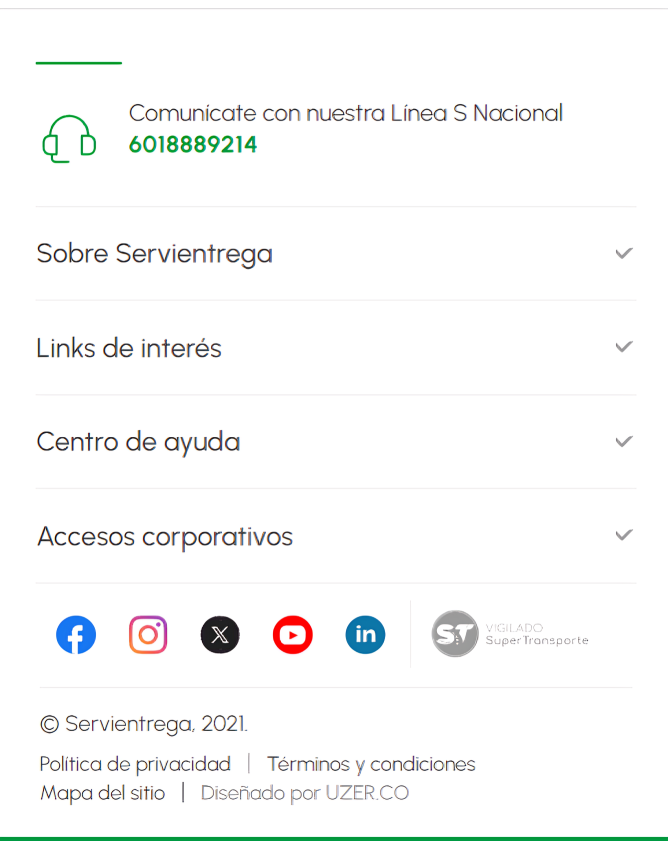
Task: Open the Mapa del sitio link
Action: point(103,793)
